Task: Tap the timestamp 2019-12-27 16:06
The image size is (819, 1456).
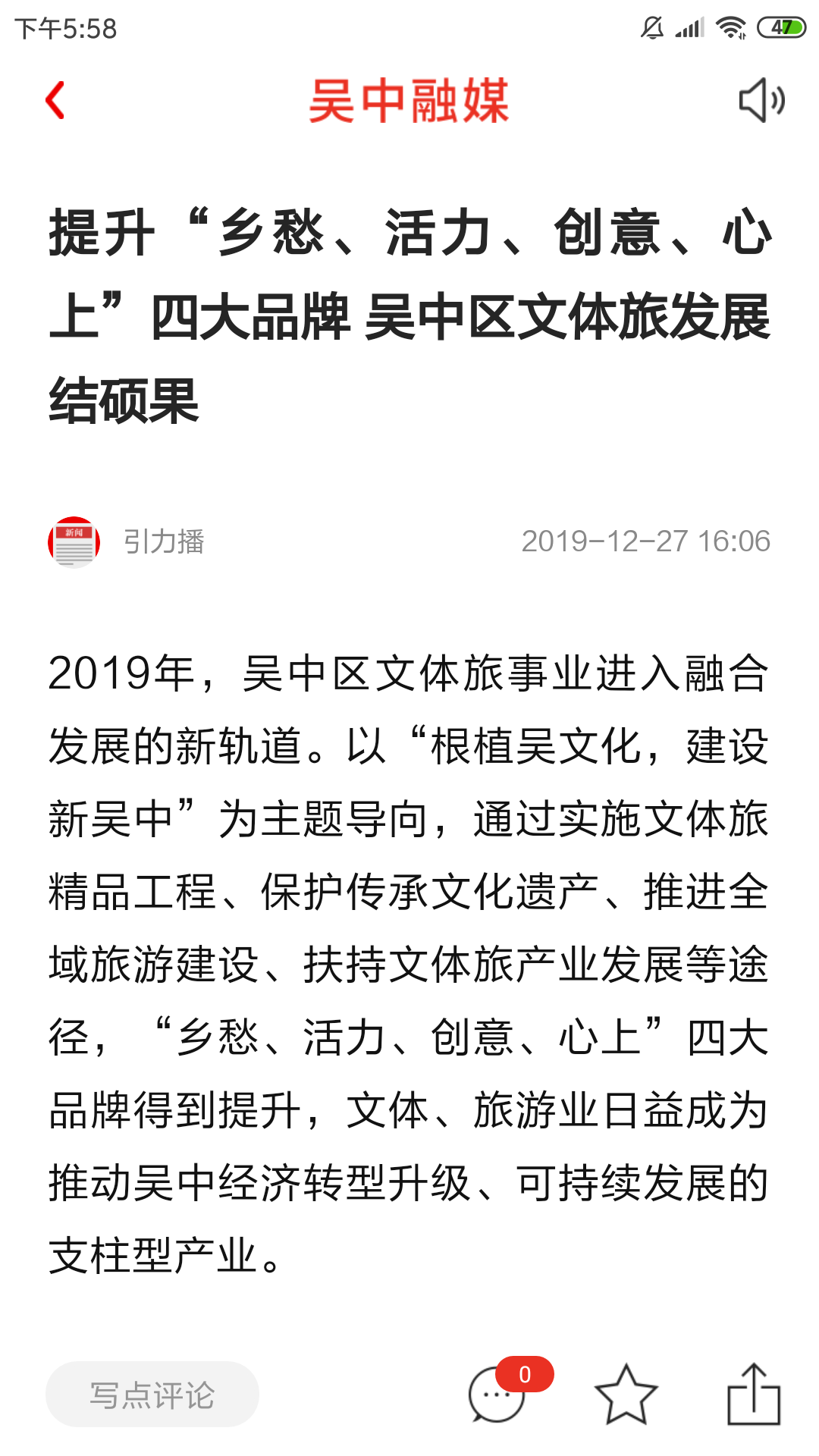Action: pos(648,541)
